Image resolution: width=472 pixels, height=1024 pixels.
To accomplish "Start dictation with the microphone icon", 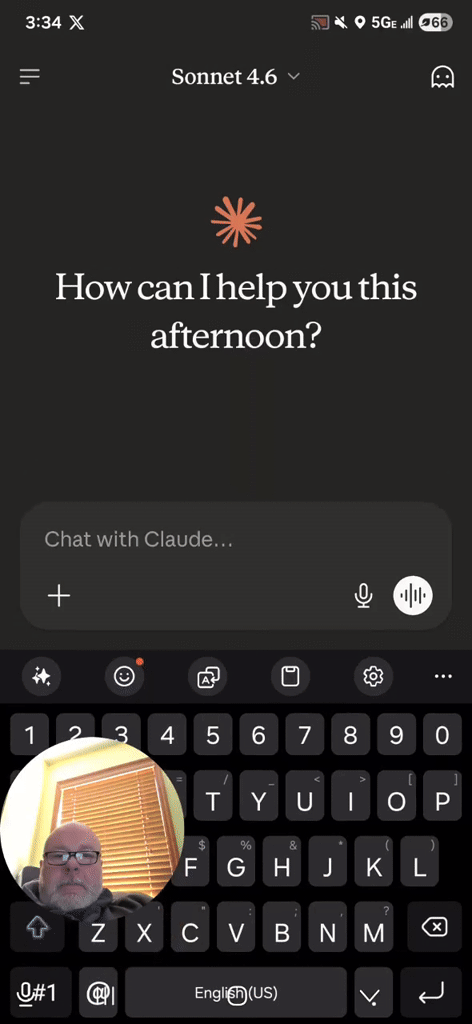I will (x=364, y=596).
